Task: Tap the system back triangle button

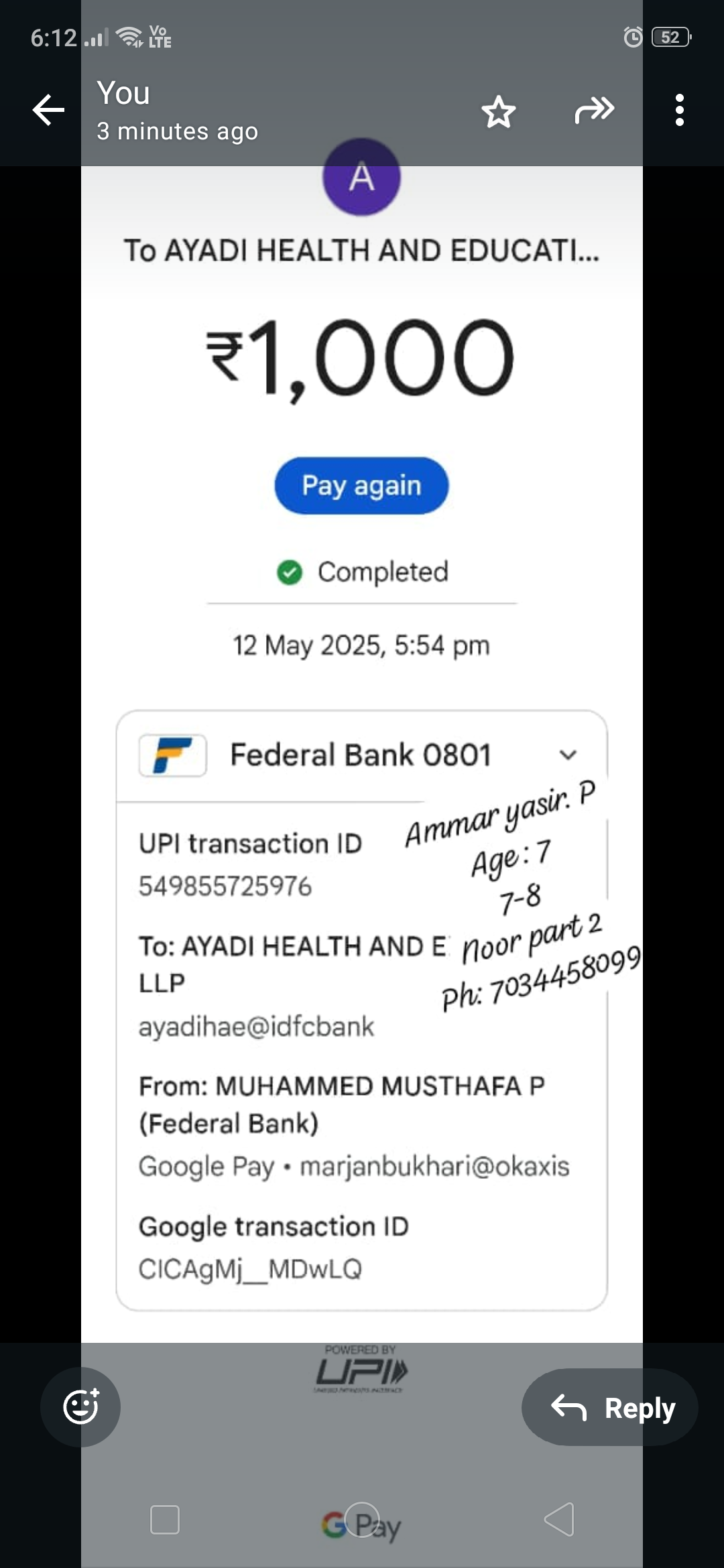Action: pos(559,1519)
